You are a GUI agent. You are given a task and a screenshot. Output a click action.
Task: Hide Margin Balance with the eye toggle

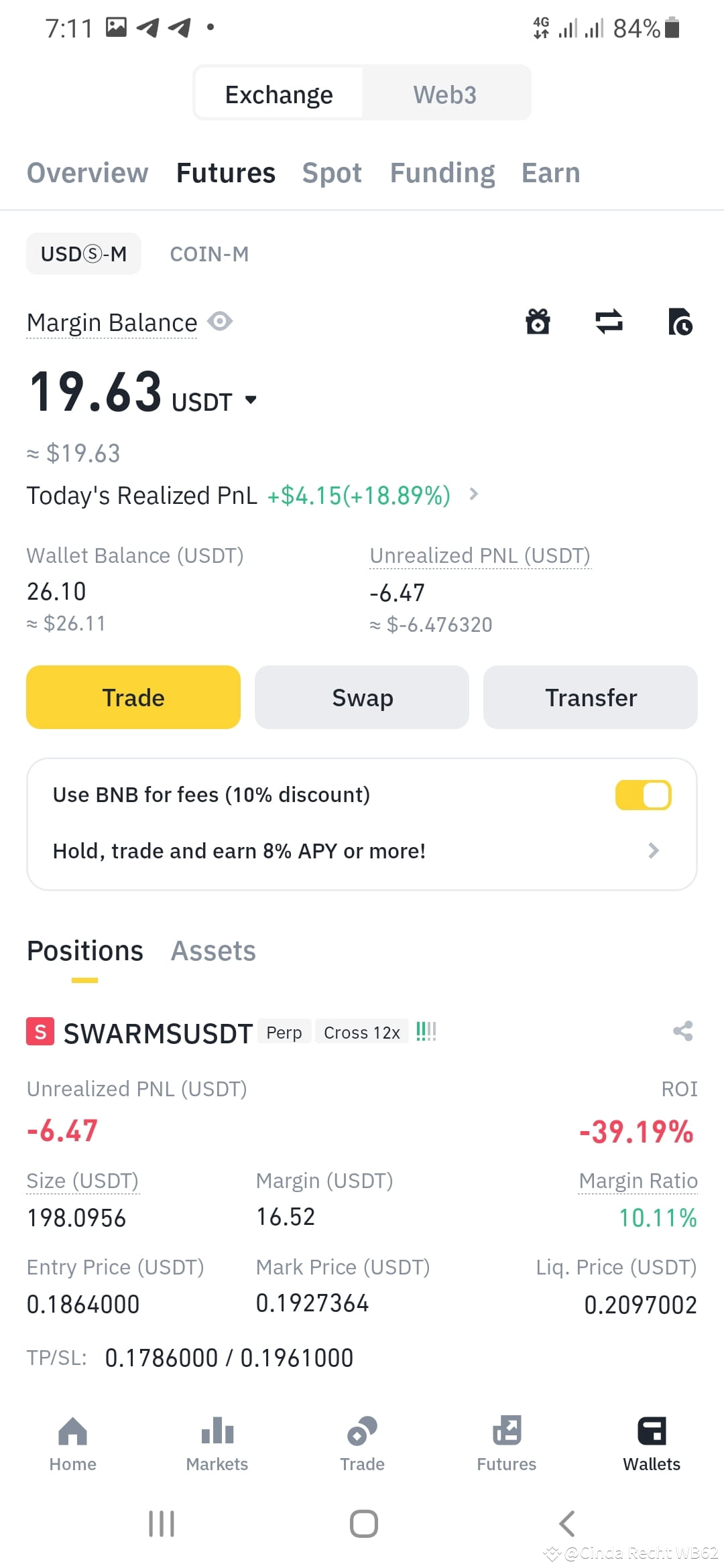(x=220, y=322)
